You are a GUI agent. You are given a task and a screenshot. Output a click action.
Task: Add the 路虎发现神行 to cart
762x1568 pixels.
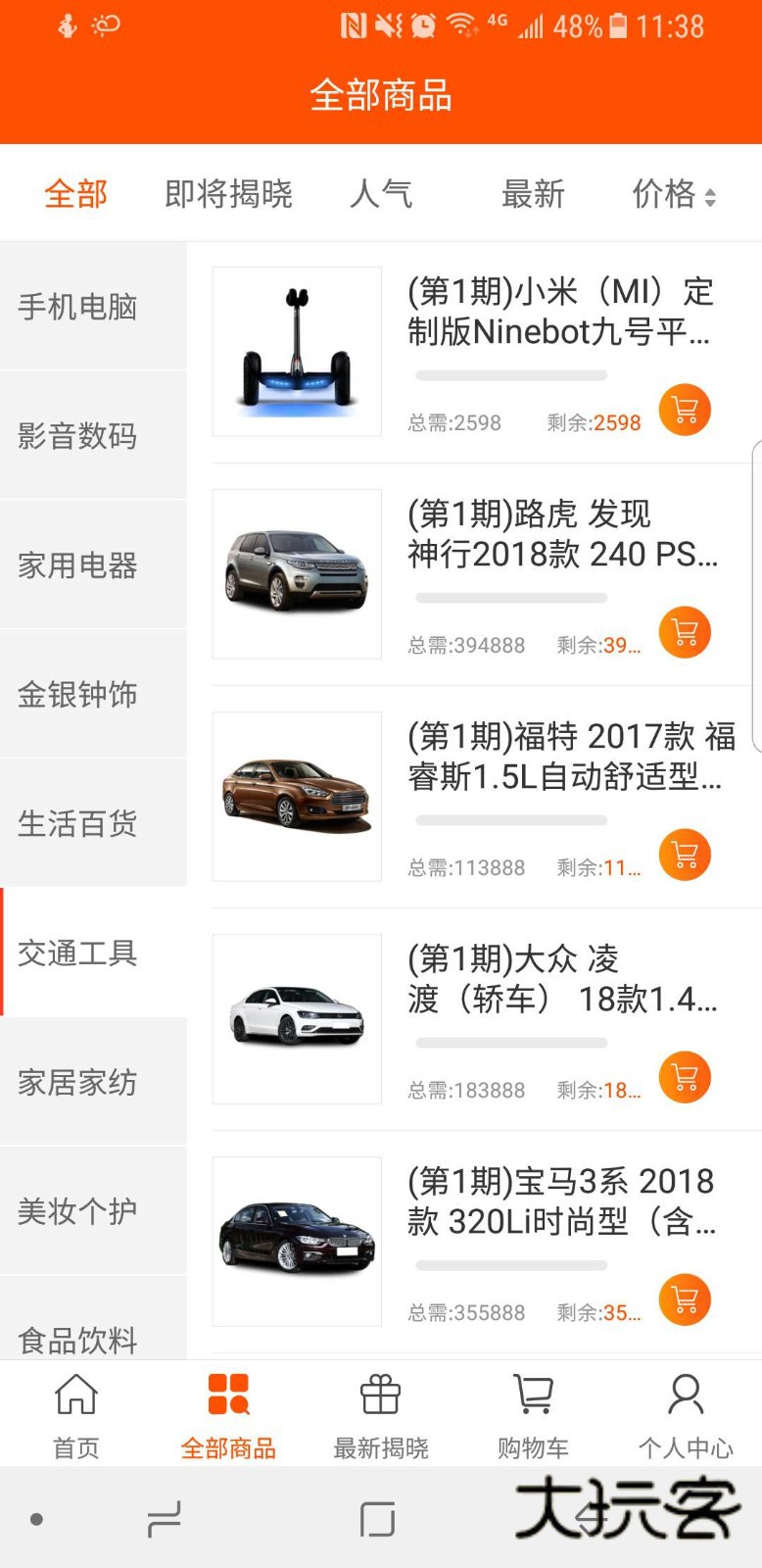click(685, 632)
